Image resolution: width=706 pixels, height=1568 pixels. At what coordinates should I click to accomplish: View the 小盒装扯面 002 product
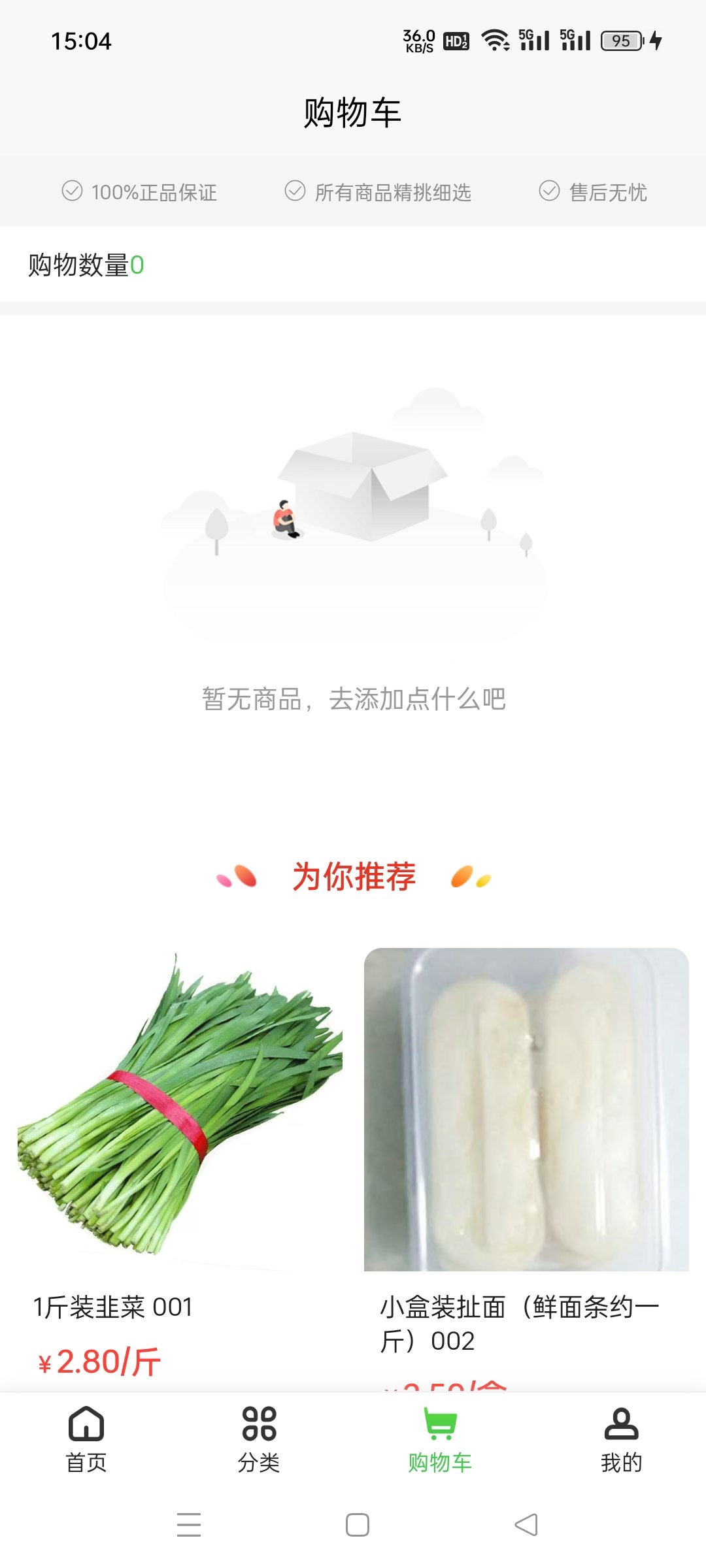(526, 1111)
